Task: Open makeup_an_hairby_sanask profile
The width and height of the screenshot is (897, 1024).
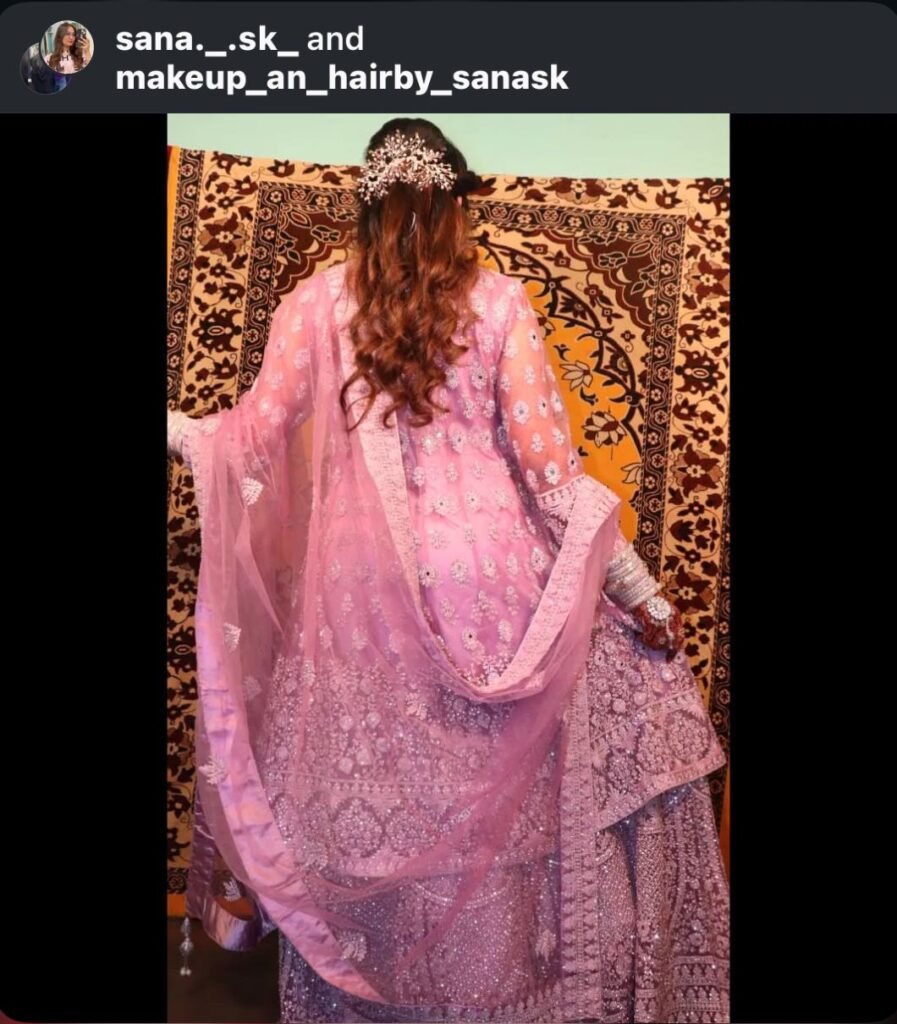Action: [342, 79]
